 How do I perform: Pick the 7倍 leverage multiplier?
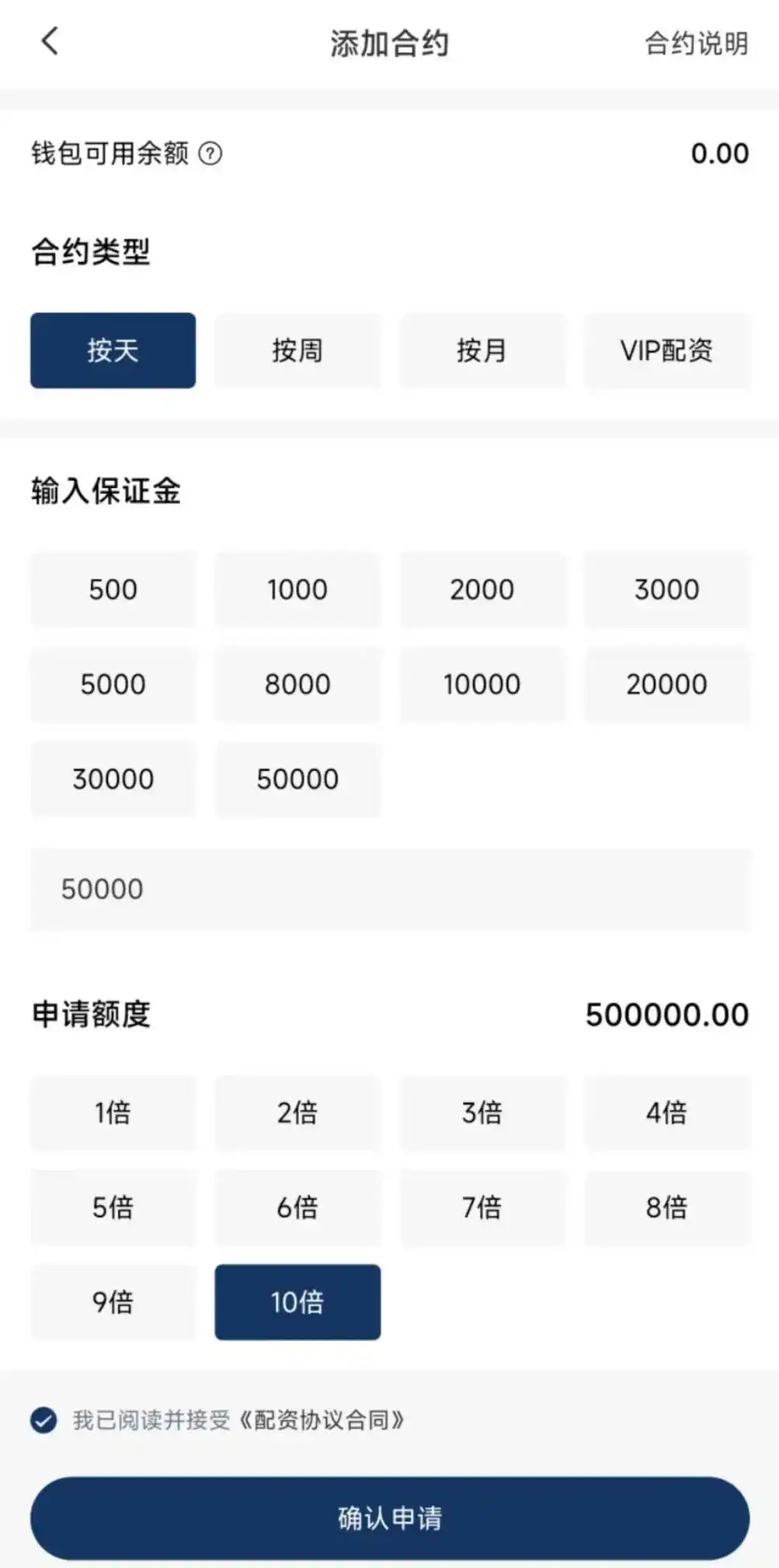(x=482, y=1208)
